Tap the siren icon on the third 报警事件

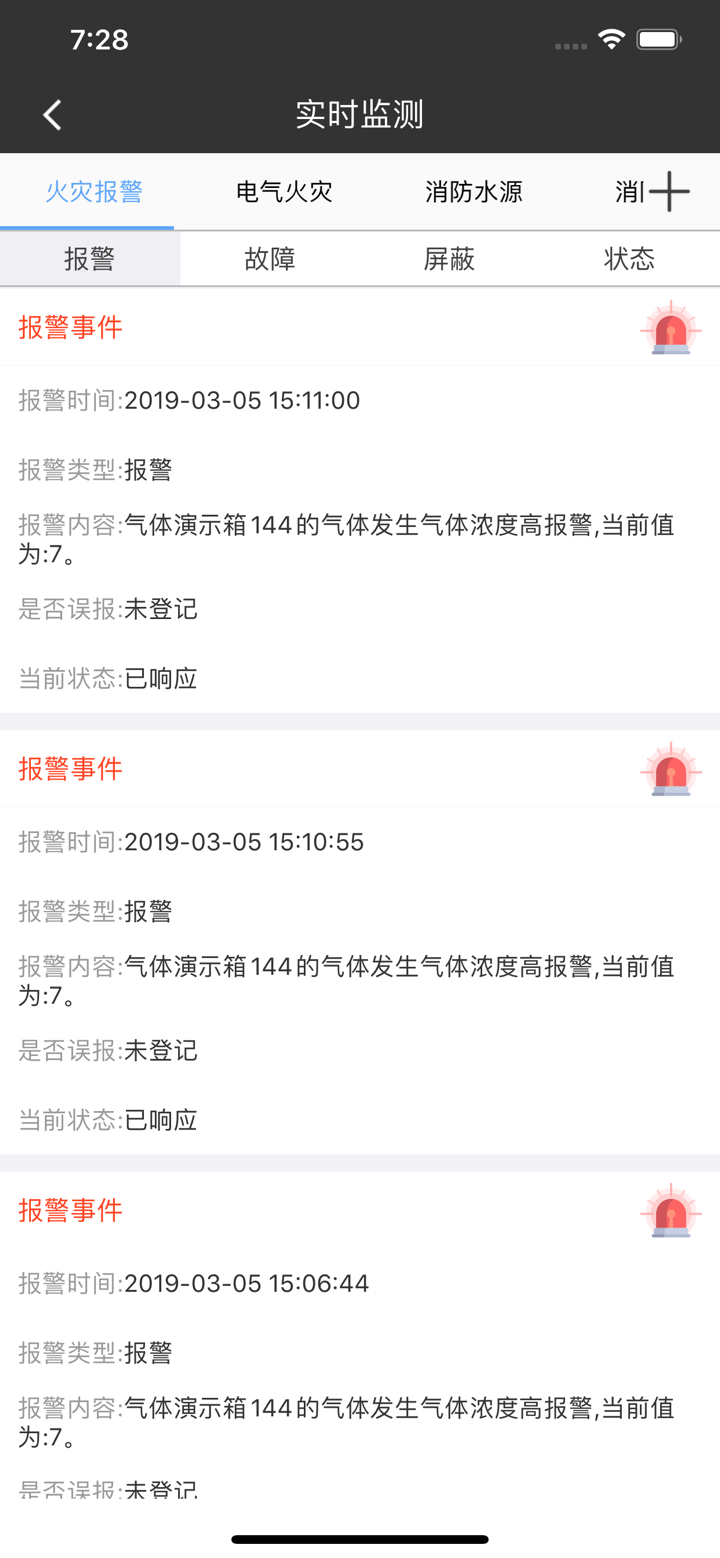670,1212
